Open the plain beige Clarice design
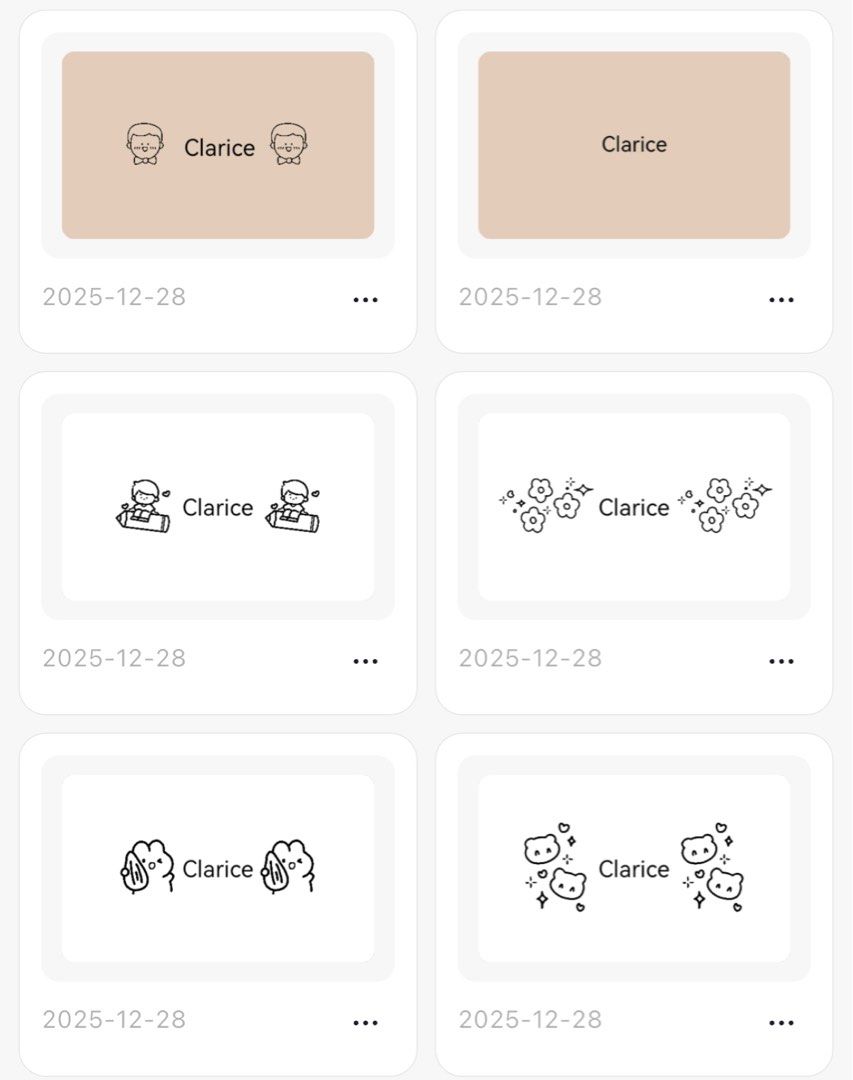Screen dimensions: 853x1080 pos(634,146)
